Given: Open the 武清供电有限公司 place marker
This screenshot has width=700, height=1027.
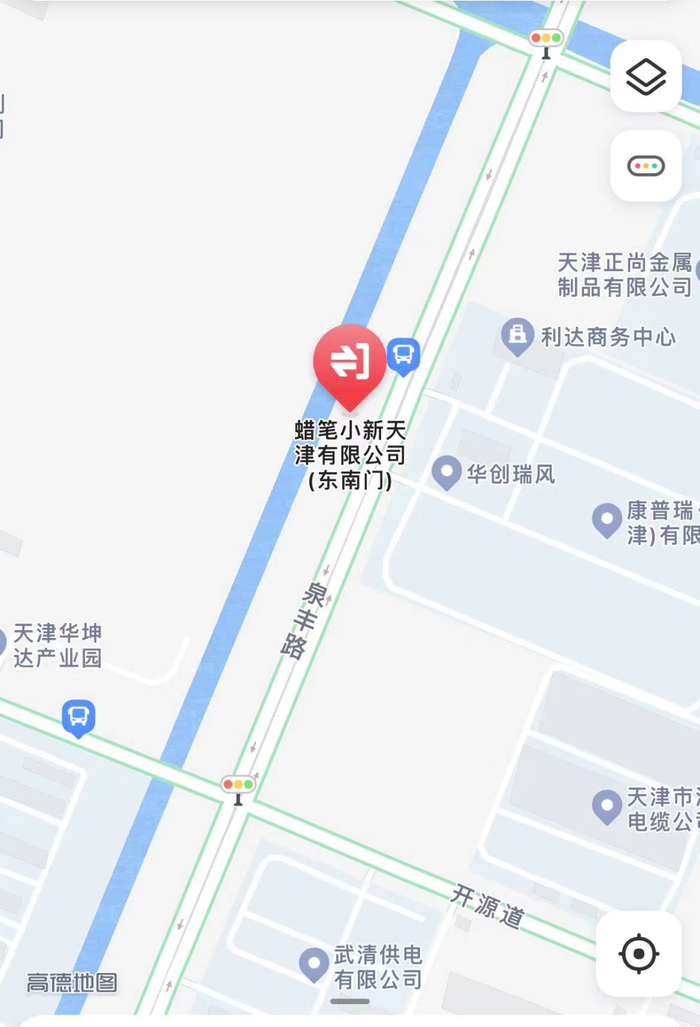Looking at the screenshot, I should tap(314, 964).
